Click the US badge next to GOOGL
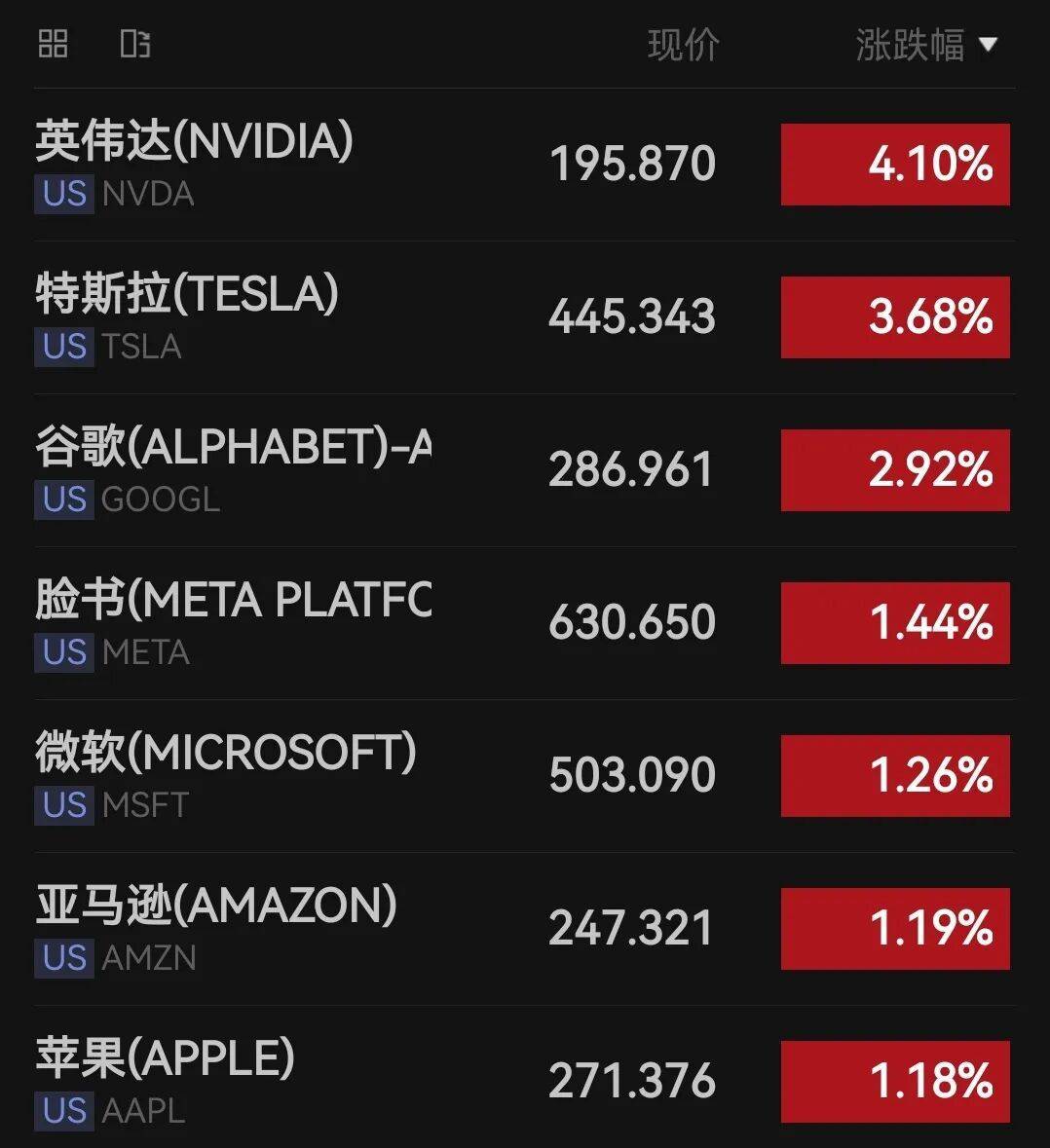 (62, 500)
